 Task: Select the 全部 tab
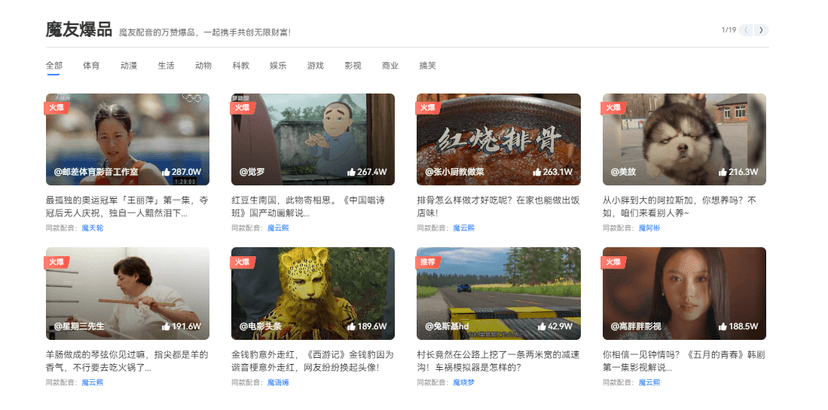54,66
